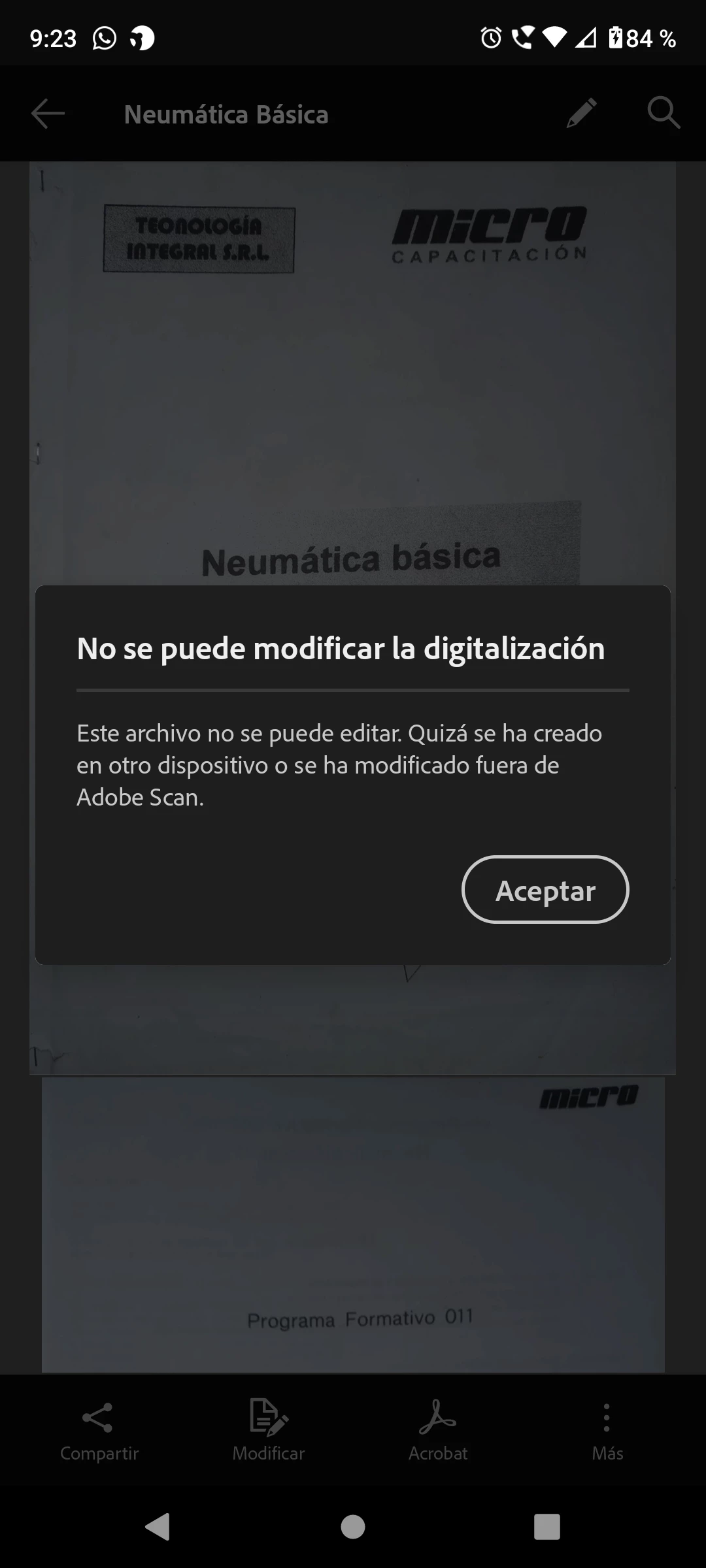Open search in the document
Screen dimensions: 706x1568
coord(663,113)
